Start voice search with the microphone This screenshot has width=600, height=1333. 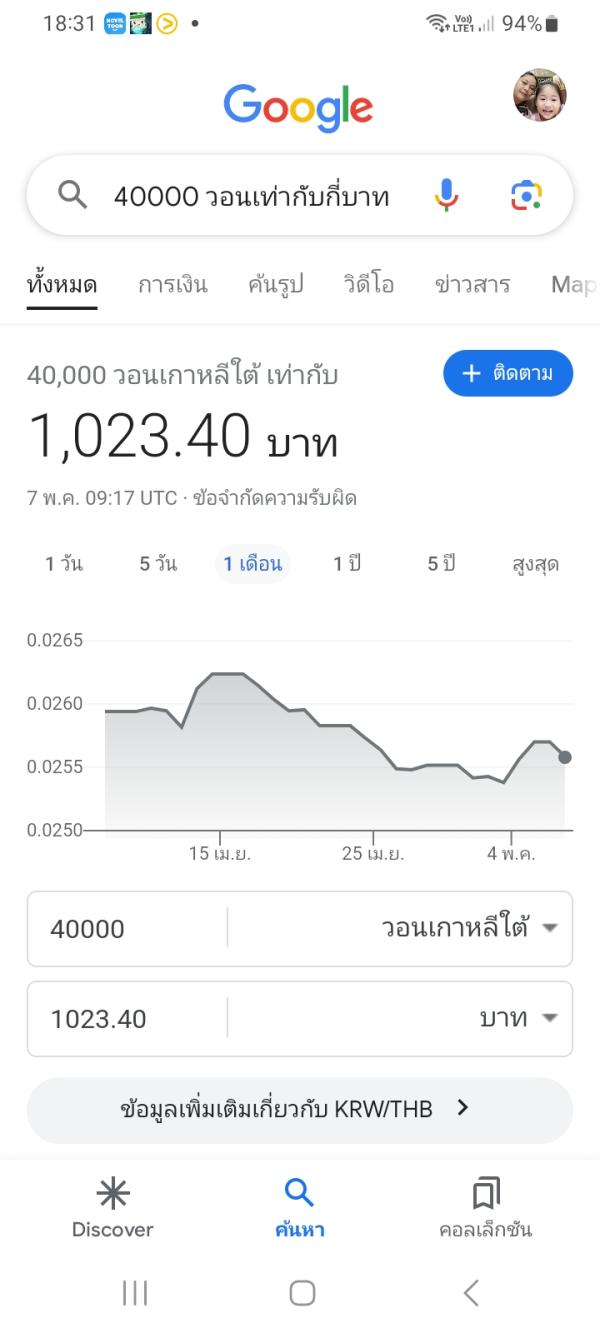[447, 195]
